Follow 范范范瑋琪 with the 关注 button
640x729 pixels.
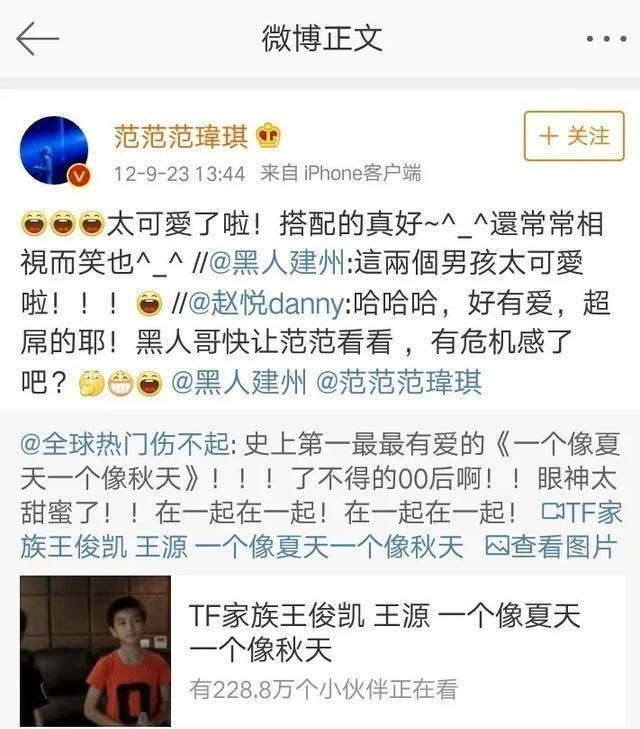coord(574,137)
